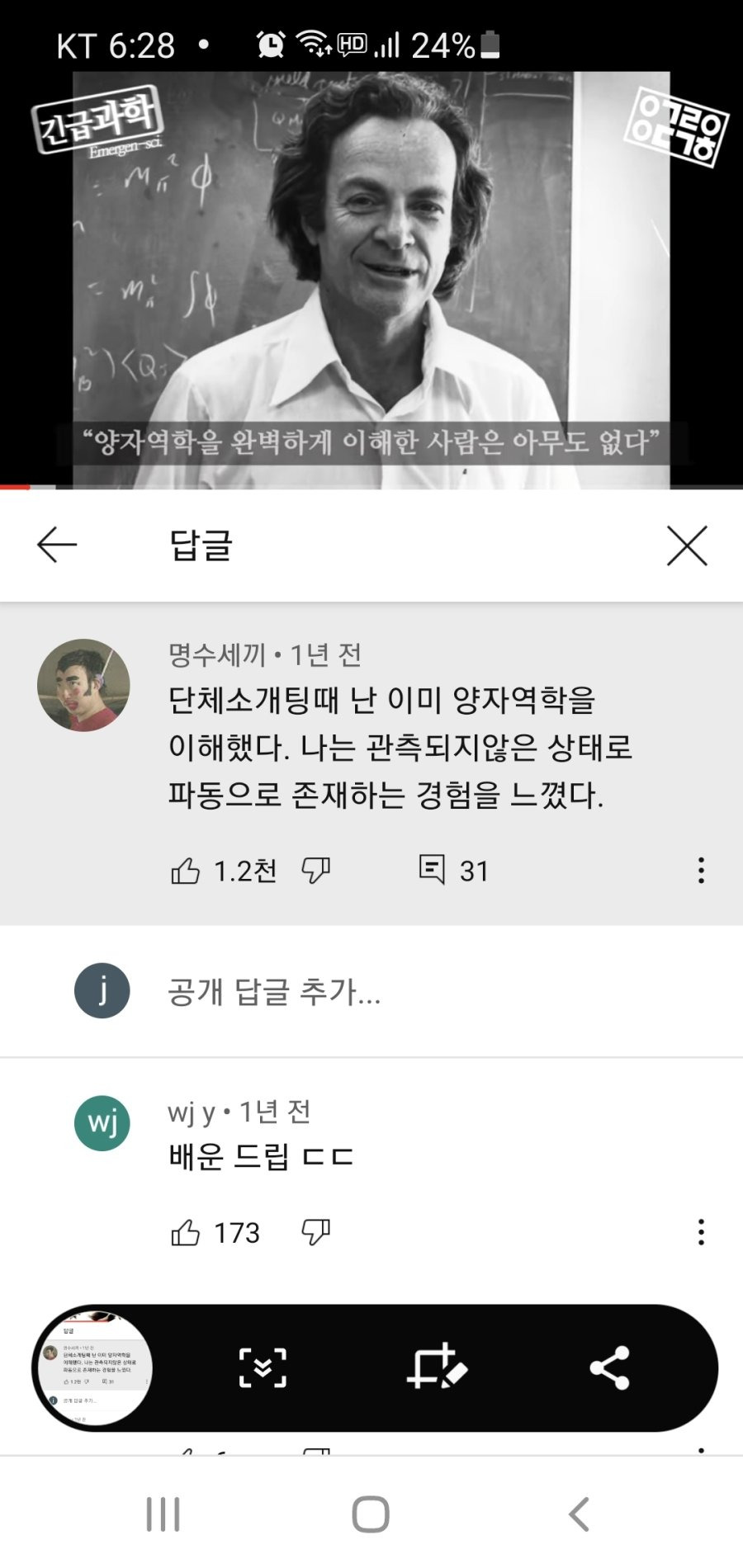Close the 답글 panel with X
This screenshot has height=1568, width=743.
click(x=687, y=545)
